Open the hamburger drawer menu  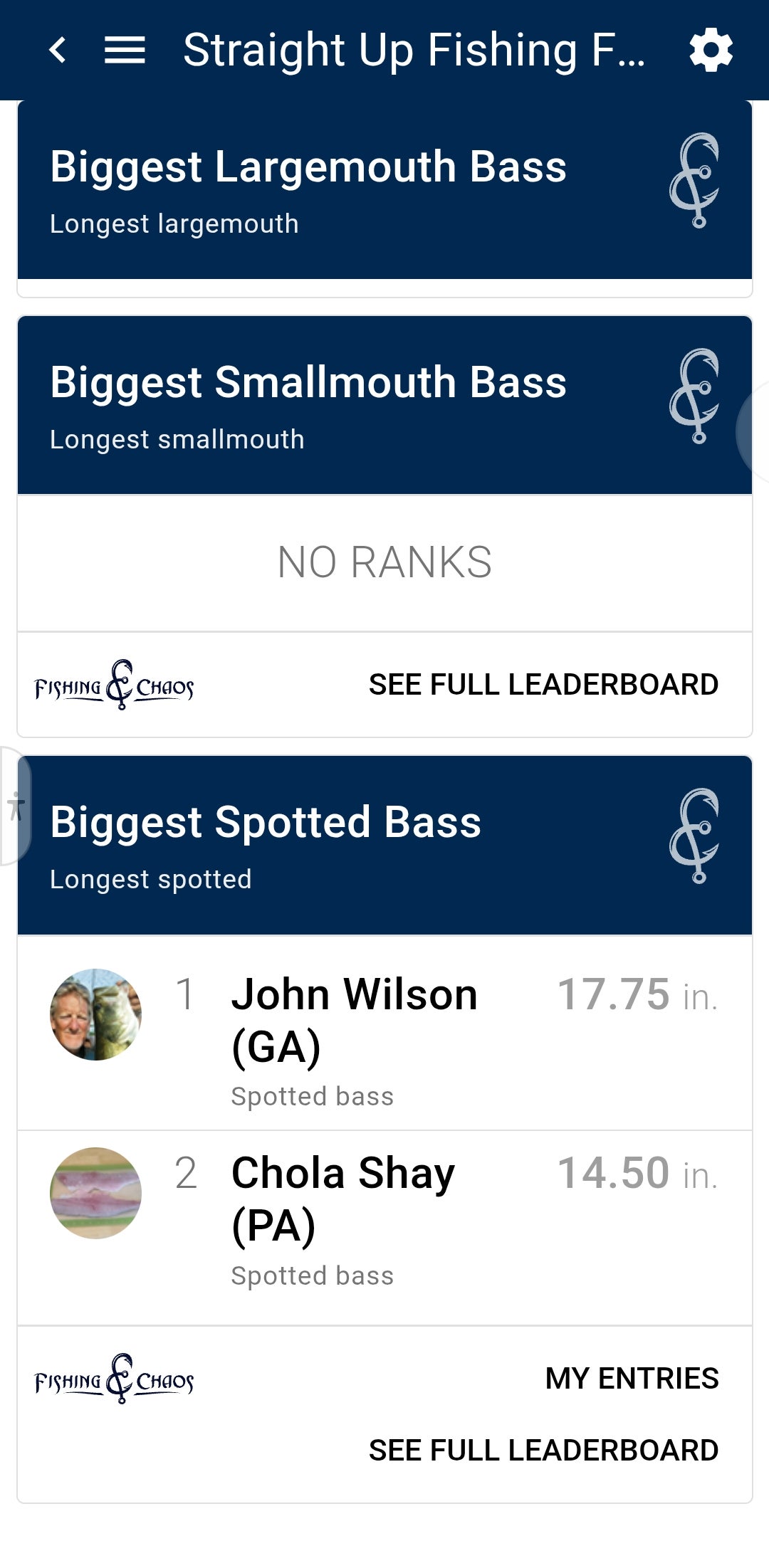125,50
